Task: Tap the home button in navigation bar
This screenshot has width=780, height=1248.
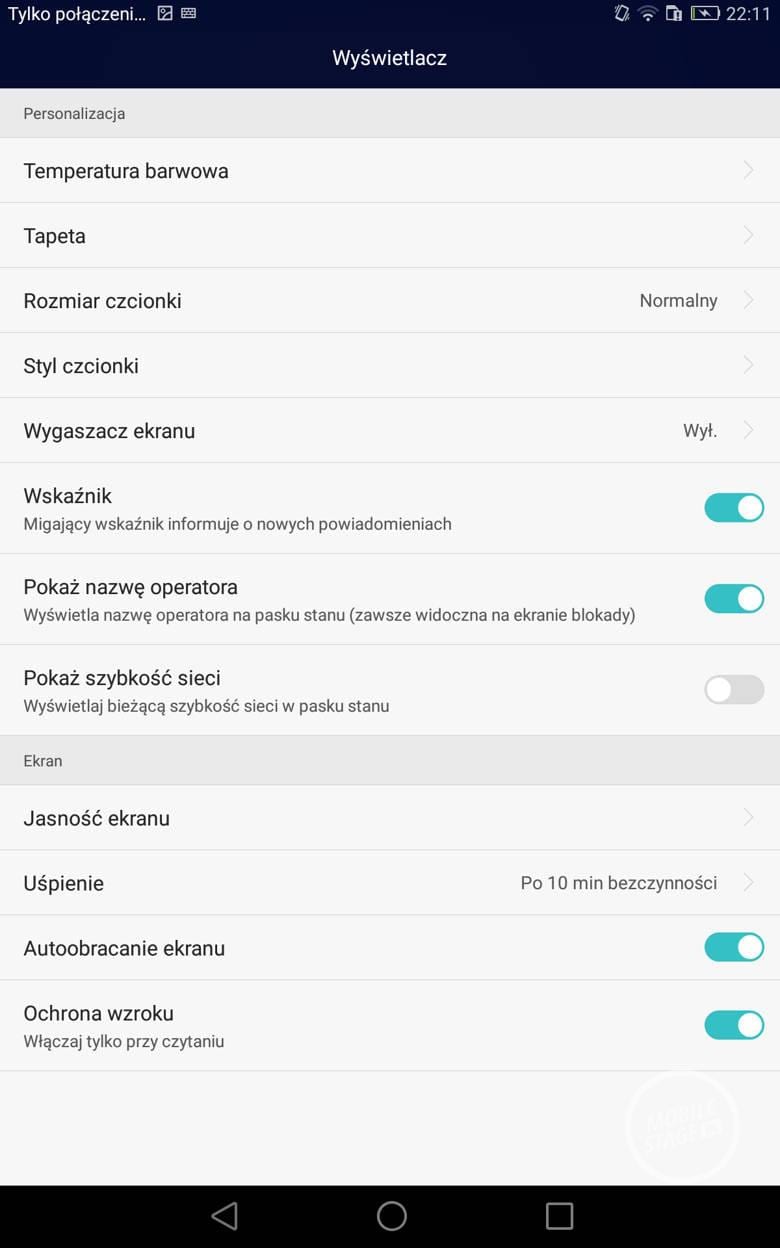Action: click(391, 1215)
